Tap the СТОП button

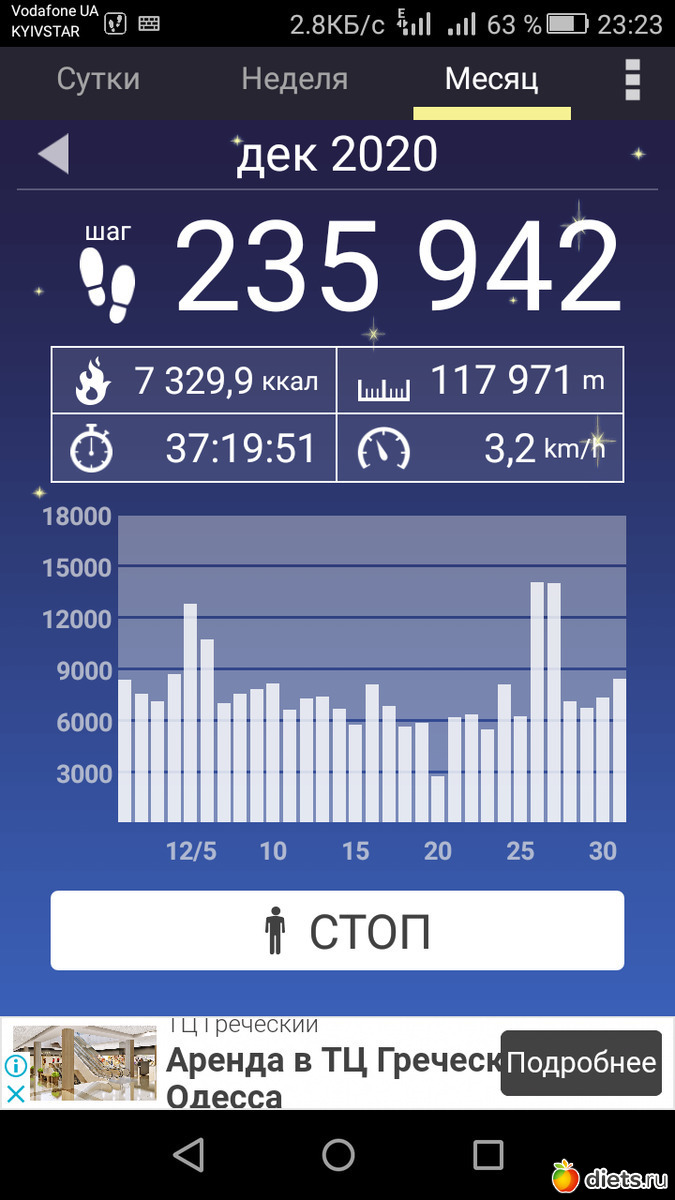pos(337,931)
